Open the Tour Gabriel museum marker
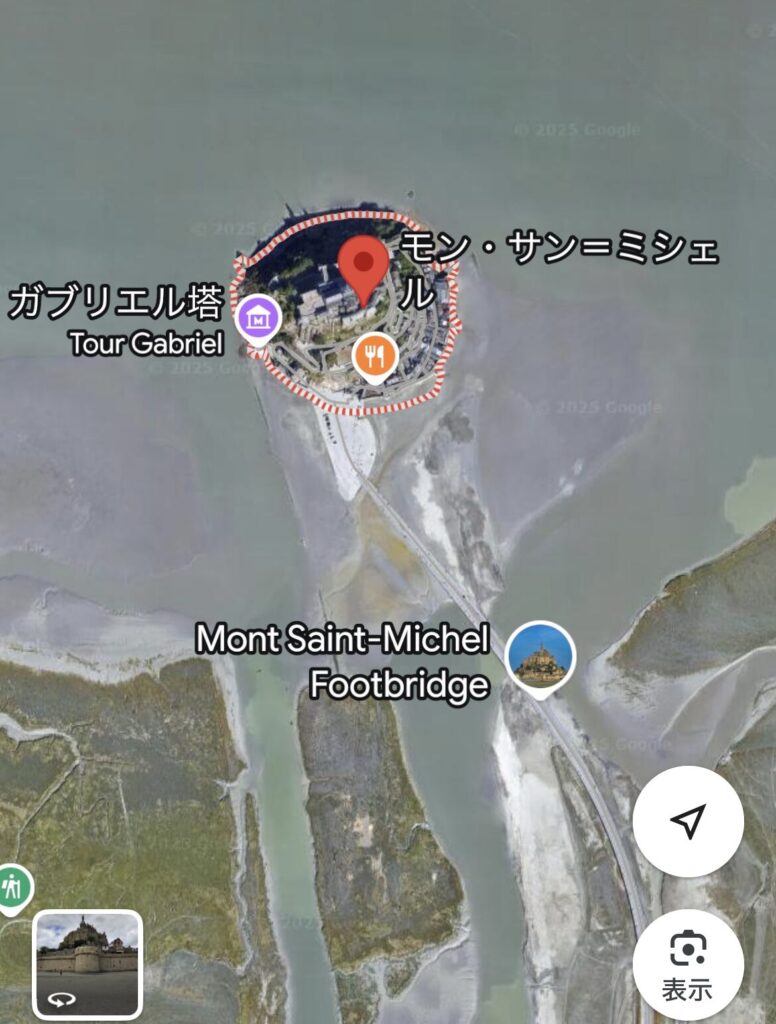Viewport: 776px width, 1024px height. 257,320
